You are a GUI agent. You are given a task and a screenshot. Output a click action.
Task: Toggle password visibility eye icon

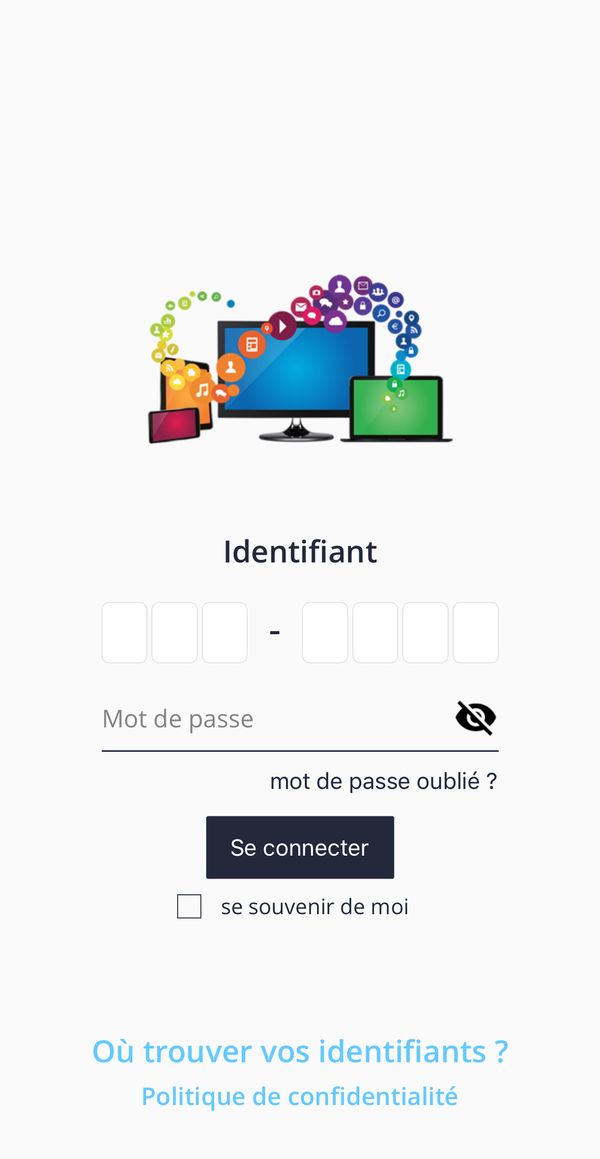[475, 717]
